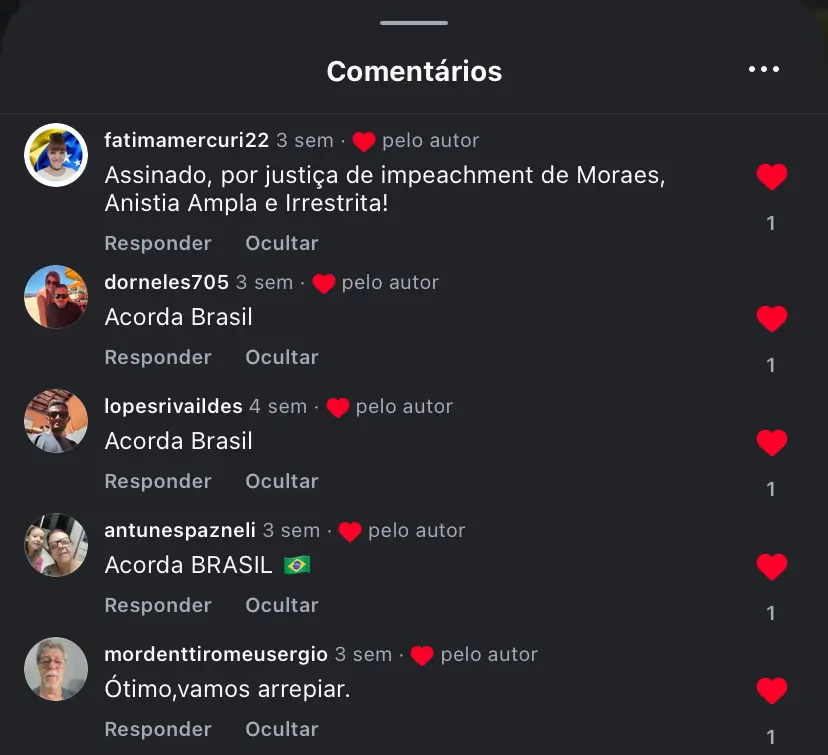828x755 pixels.
Task: Reply to lopesrivaildes' comment
Action: 158,481
